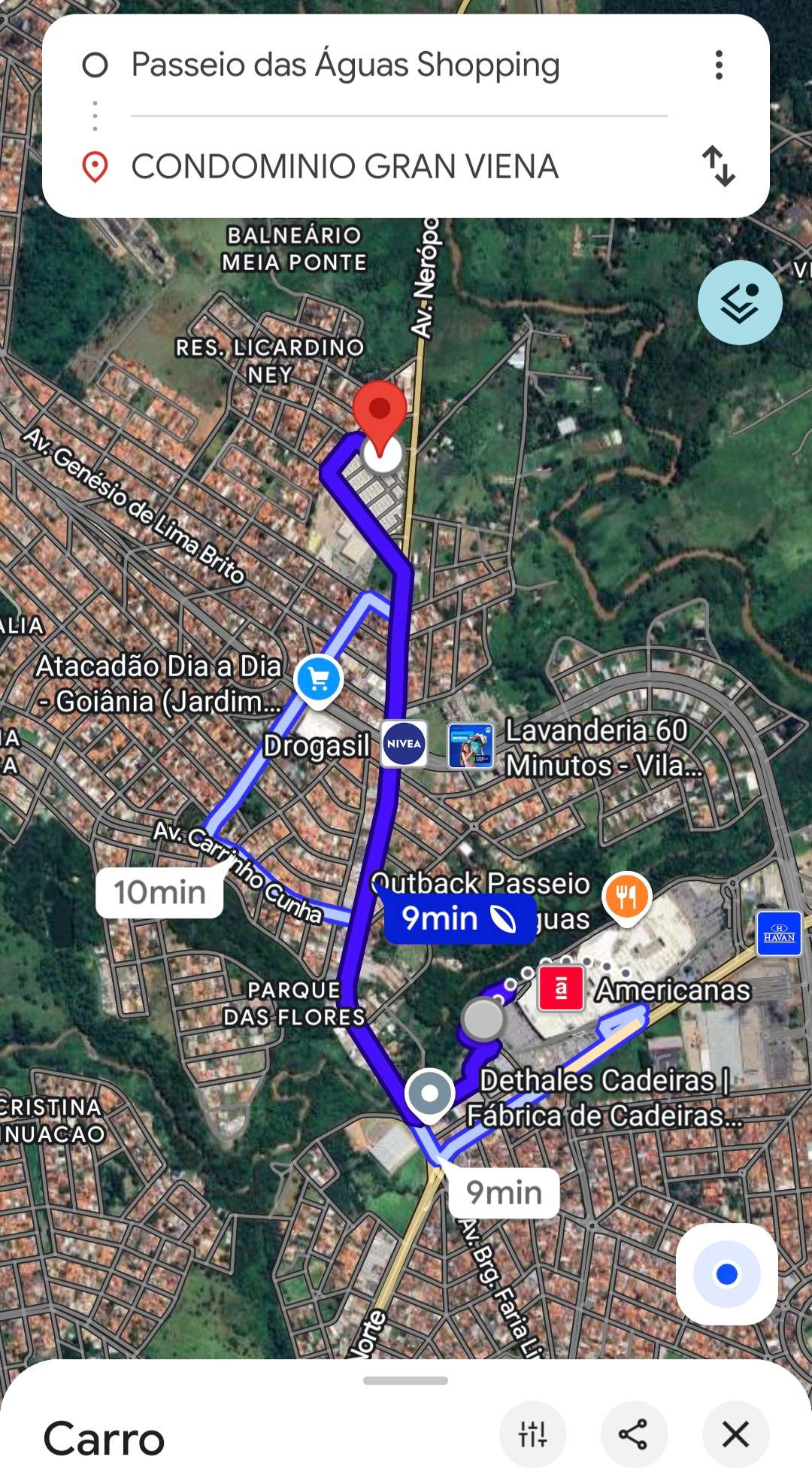
Task: Open the Lavanderia 60 Minutos marker
Action: 471,745
